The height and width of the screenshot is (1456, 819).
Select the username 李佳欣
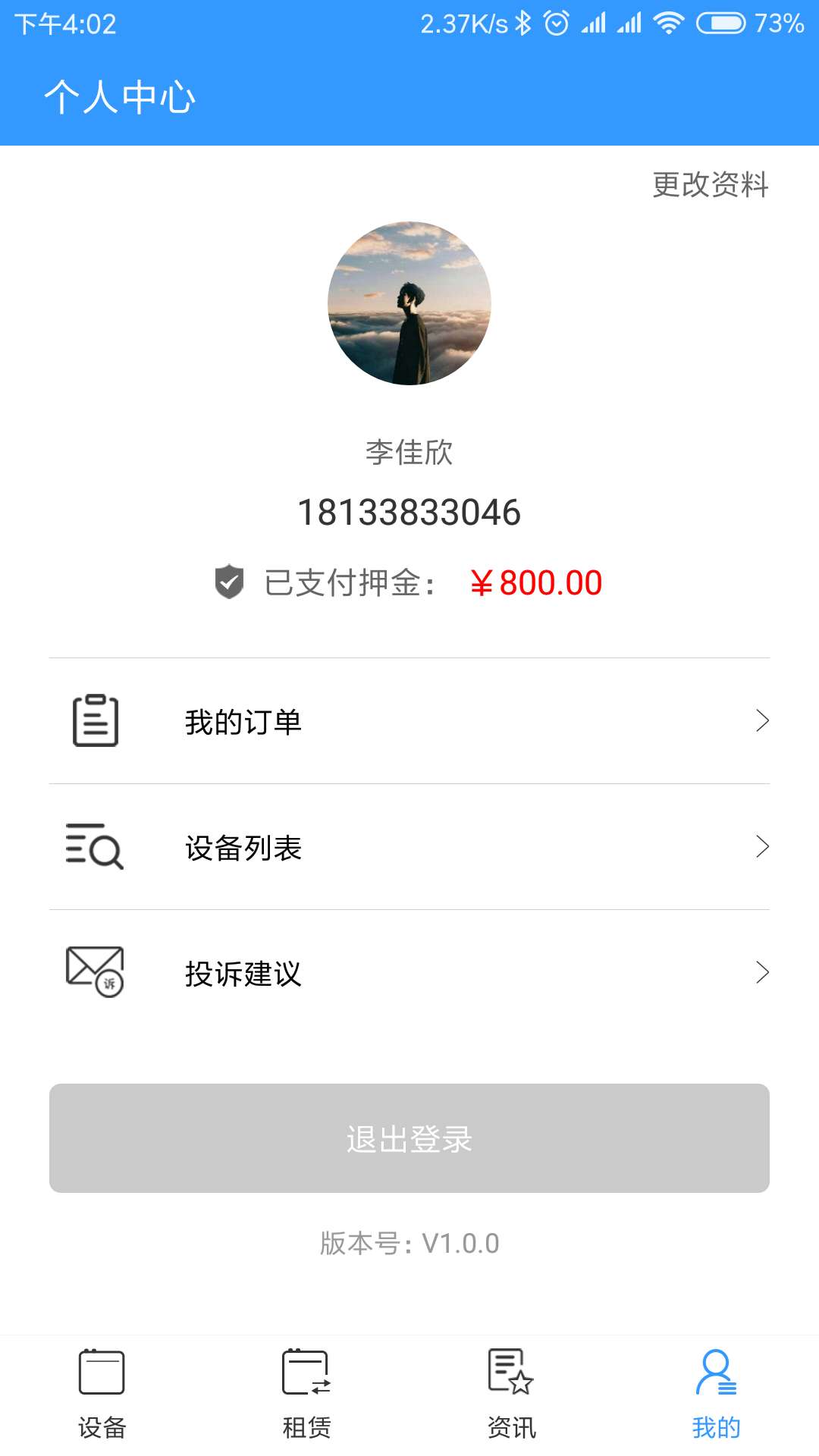coord(409,453)
